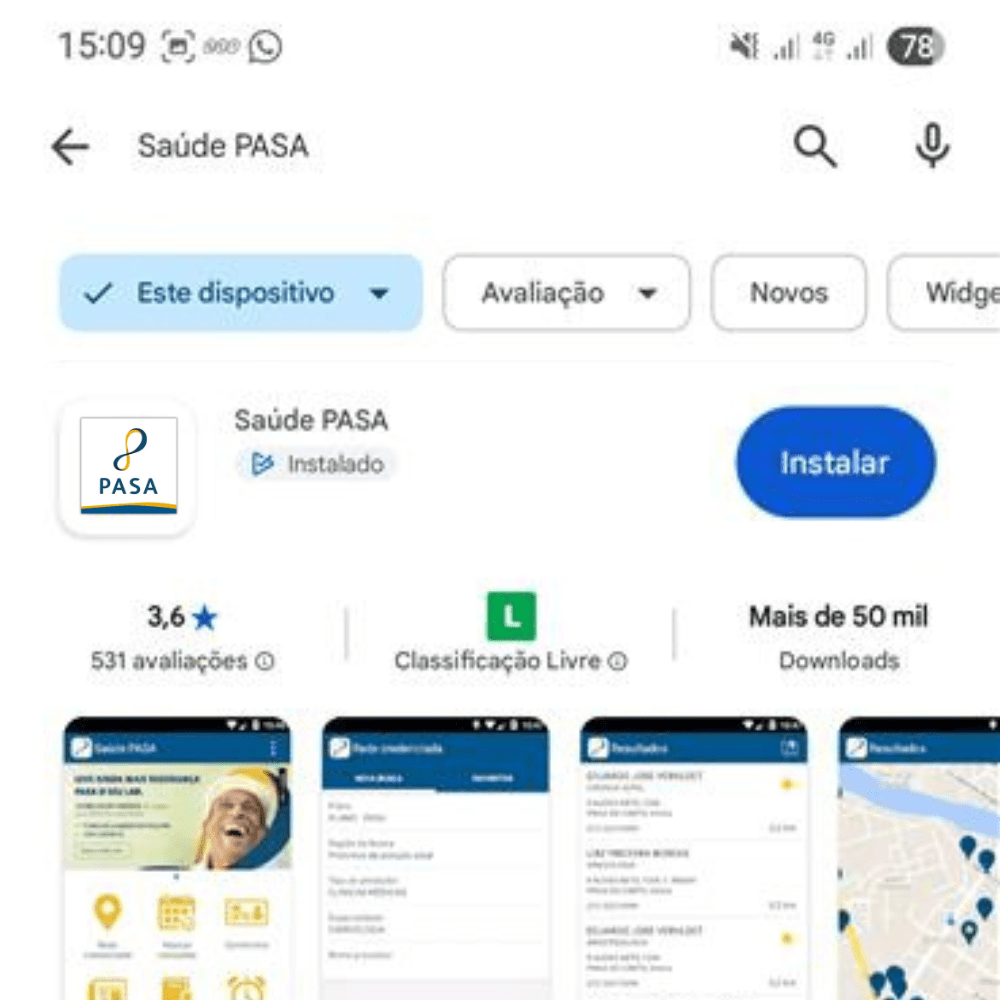Go back from search results
Viewport: 1000px width, 1000px height.
pyautogui.click(x=70, y=148)
